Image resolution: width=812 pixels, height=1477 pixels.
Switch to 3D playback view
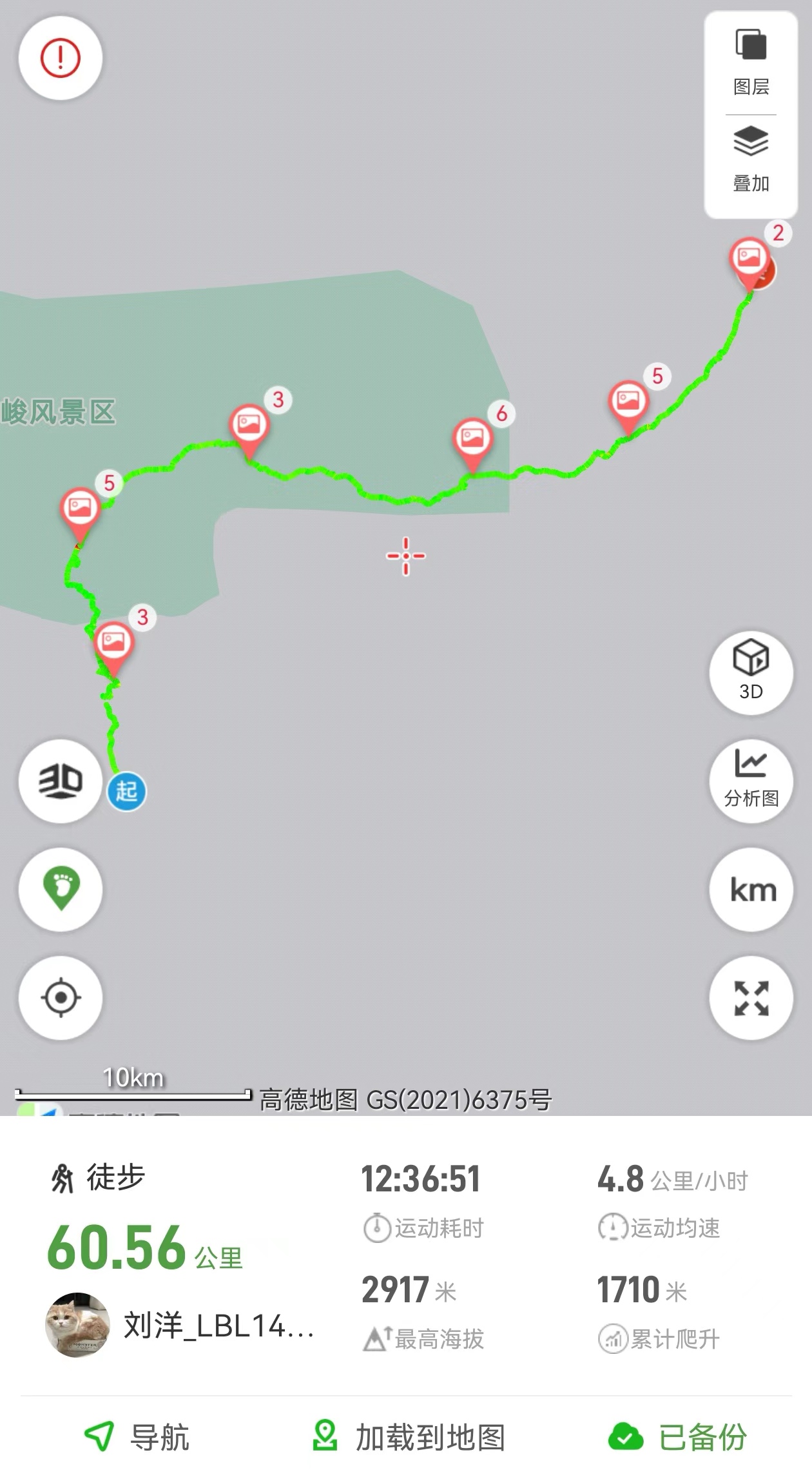coord(751,673)
